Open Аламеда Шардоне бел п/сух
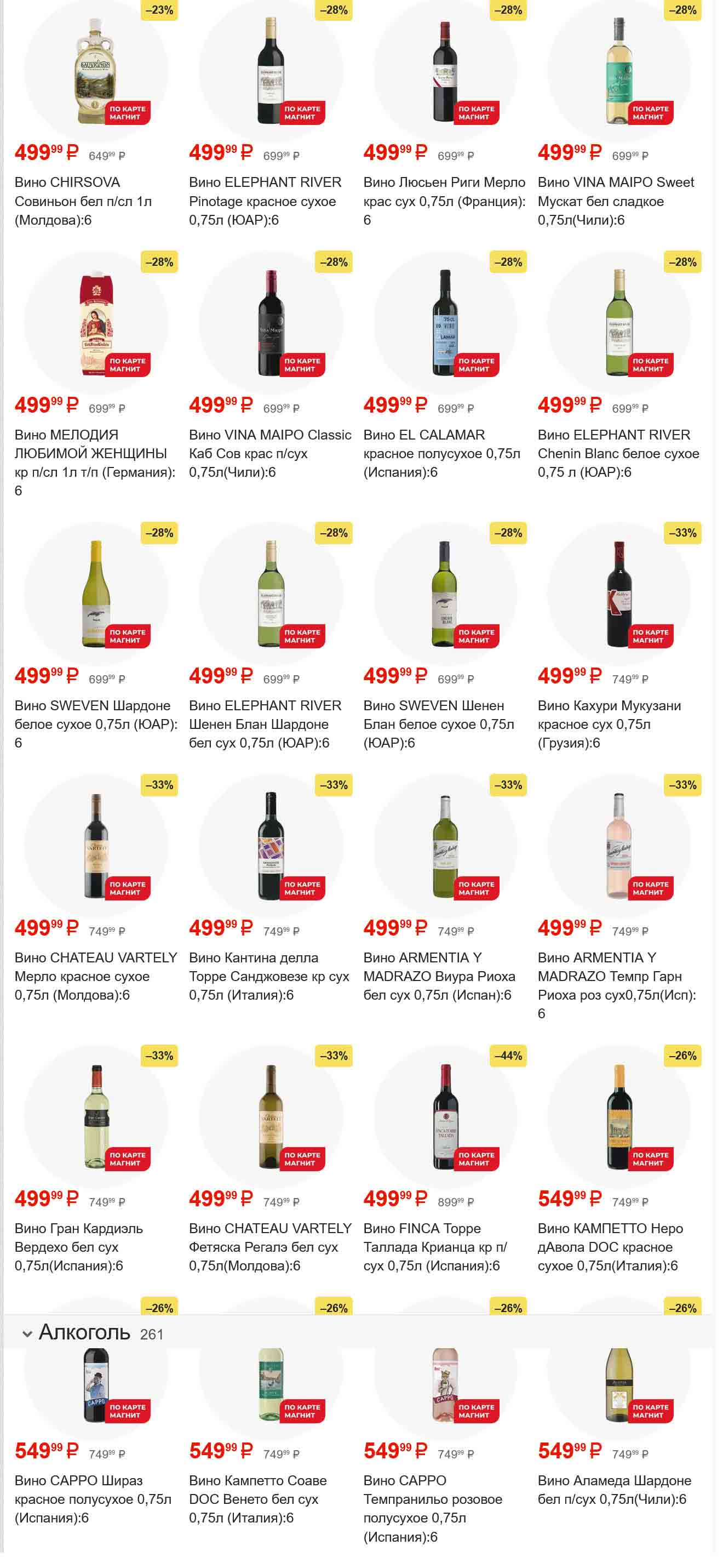Image resolution: width=723 pixels, height=1568 pixels. pyautogui.click(x=614, y=1489)
